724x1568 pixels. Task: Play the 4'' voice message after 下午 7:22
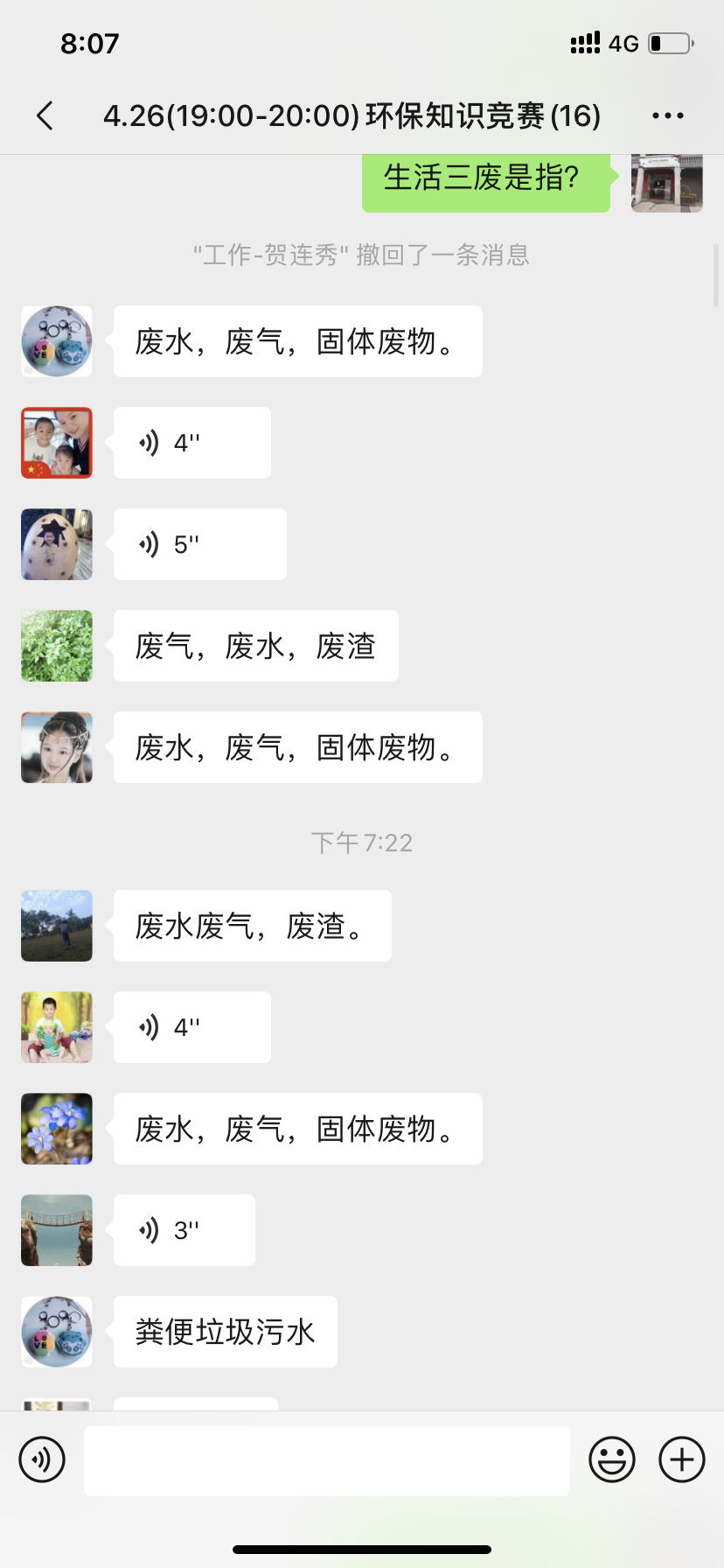tap(191, 1027)
